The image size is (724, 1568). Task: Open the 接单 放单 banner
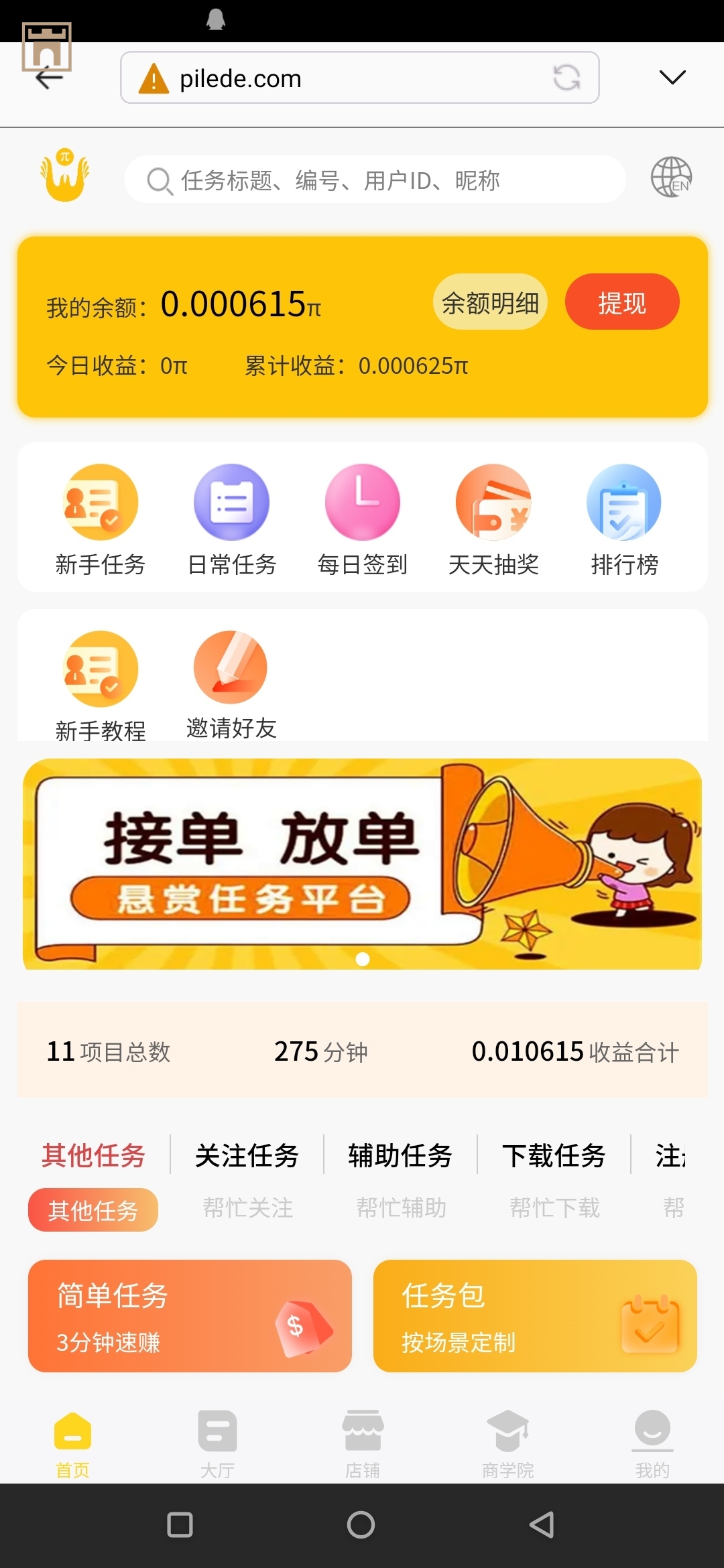[x=362, y=864]
